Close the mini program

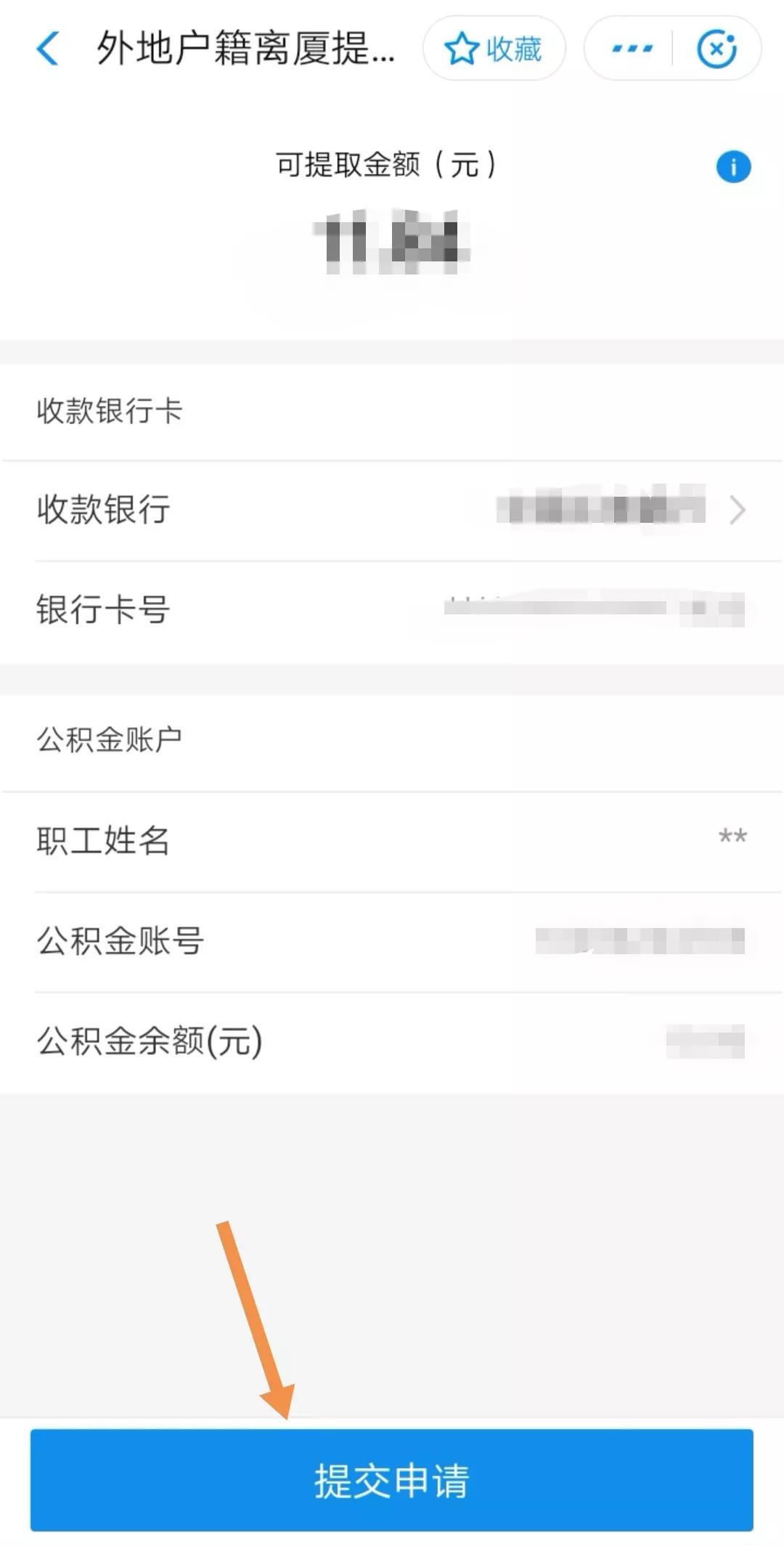pos(716,49)
